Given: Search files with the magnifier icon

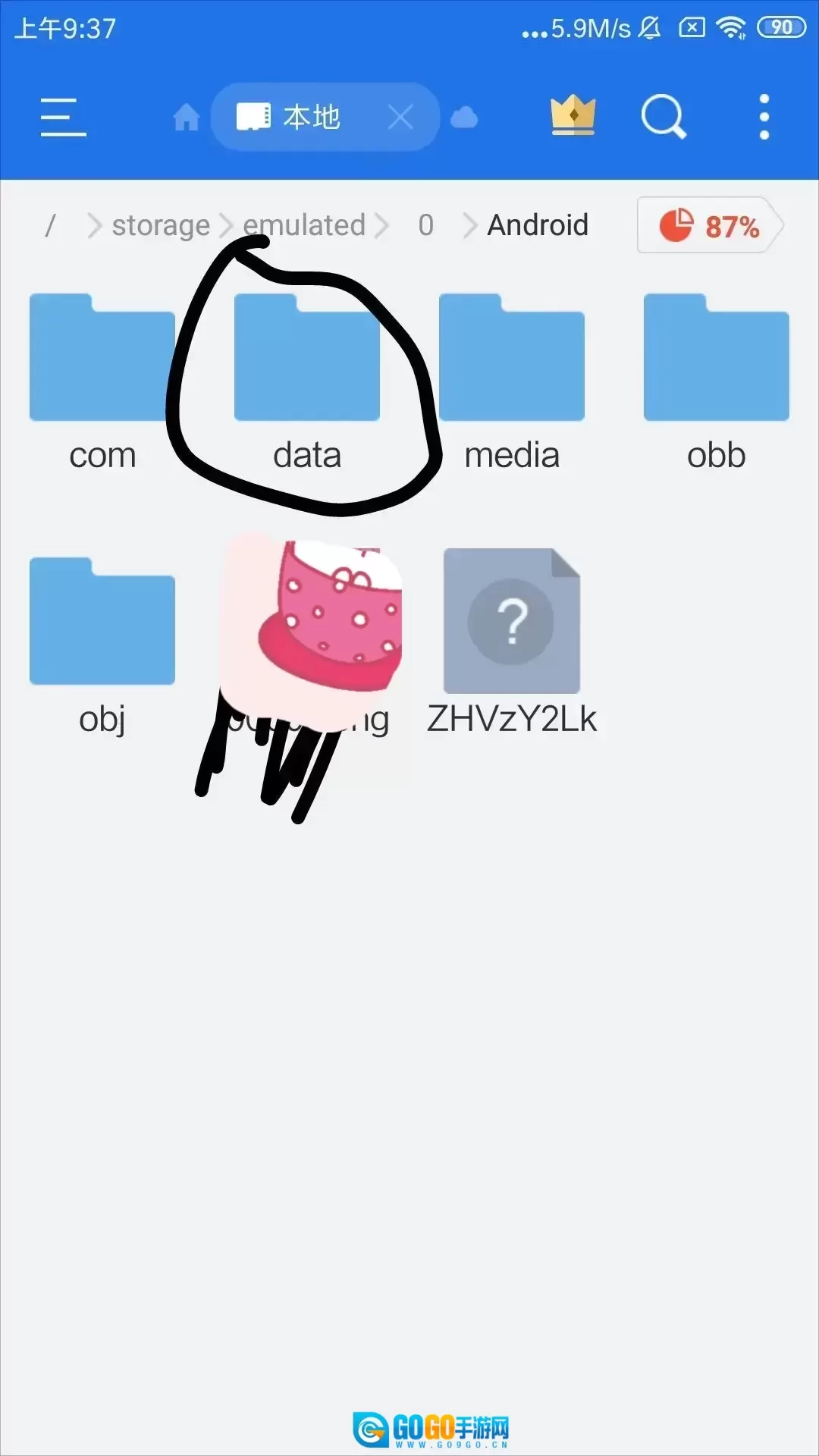Looking at the screenshot, I should point(664,117).
